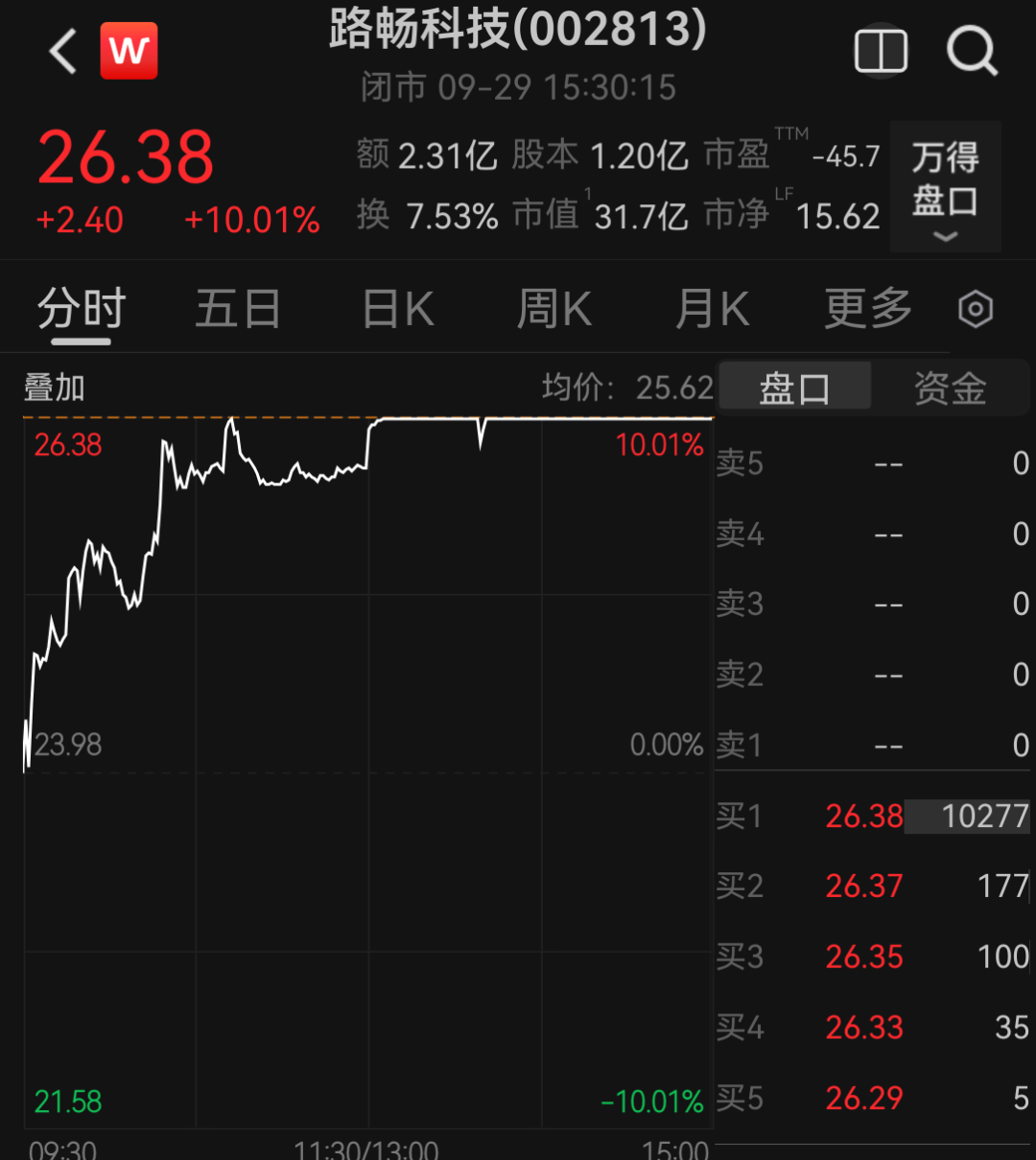Select the 盘口 order book tab
The height and width of the screenshot is (1160, 1036).
(x=794, y=388)
